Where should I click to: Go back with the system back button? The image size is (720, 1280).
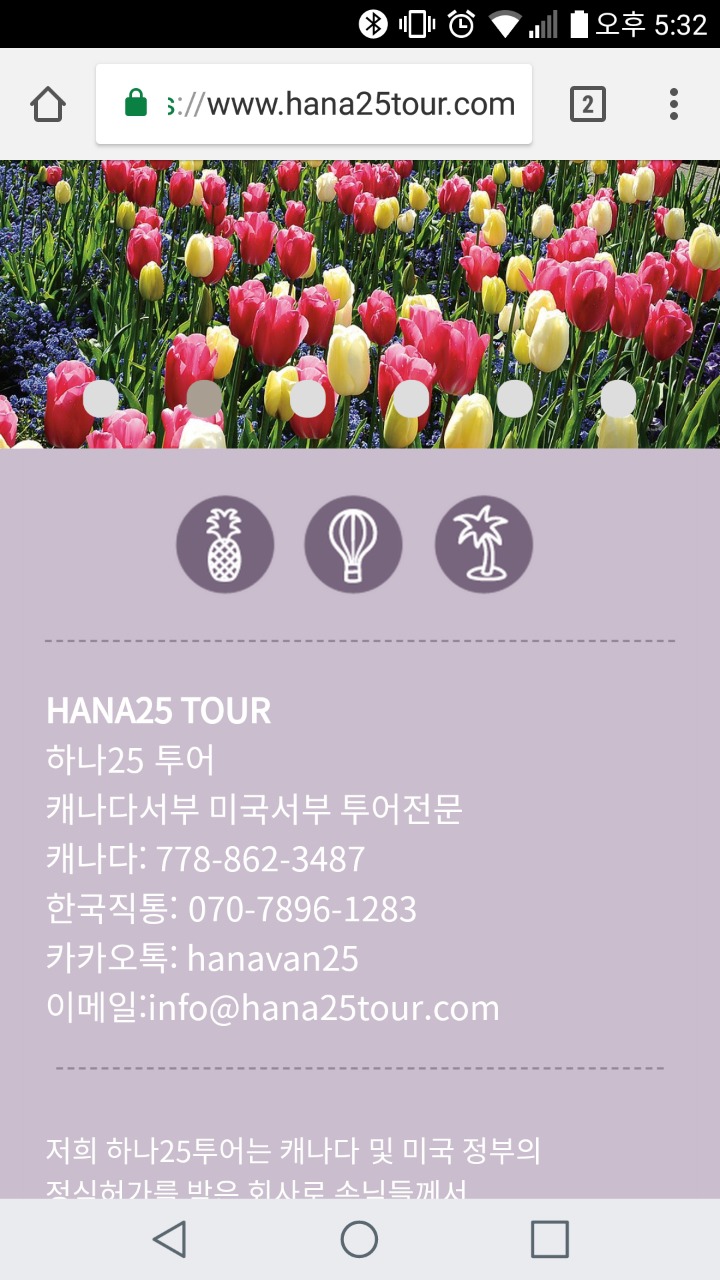[x=169, y=1239]
